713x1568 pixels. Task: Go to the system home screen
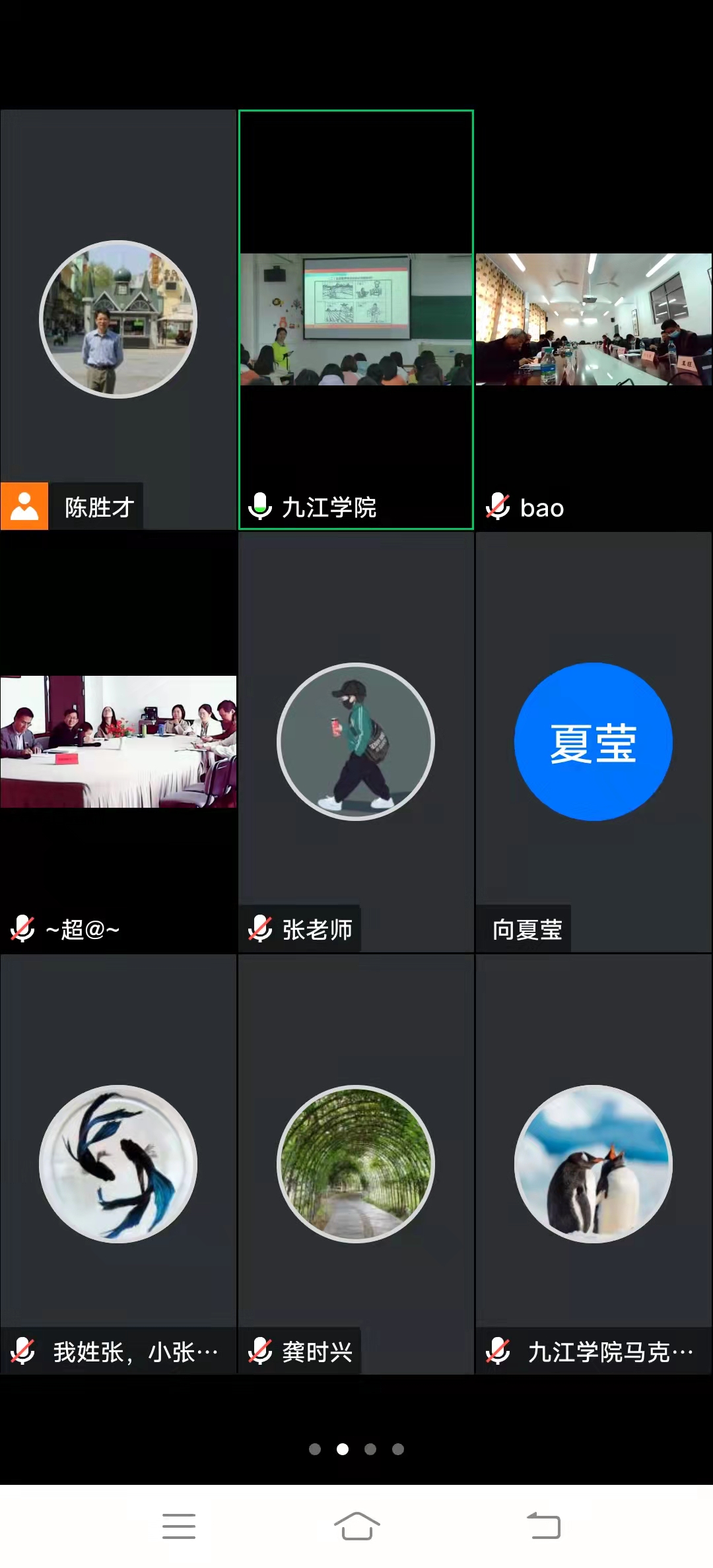pyautogui.click(x=356, y=1526)
